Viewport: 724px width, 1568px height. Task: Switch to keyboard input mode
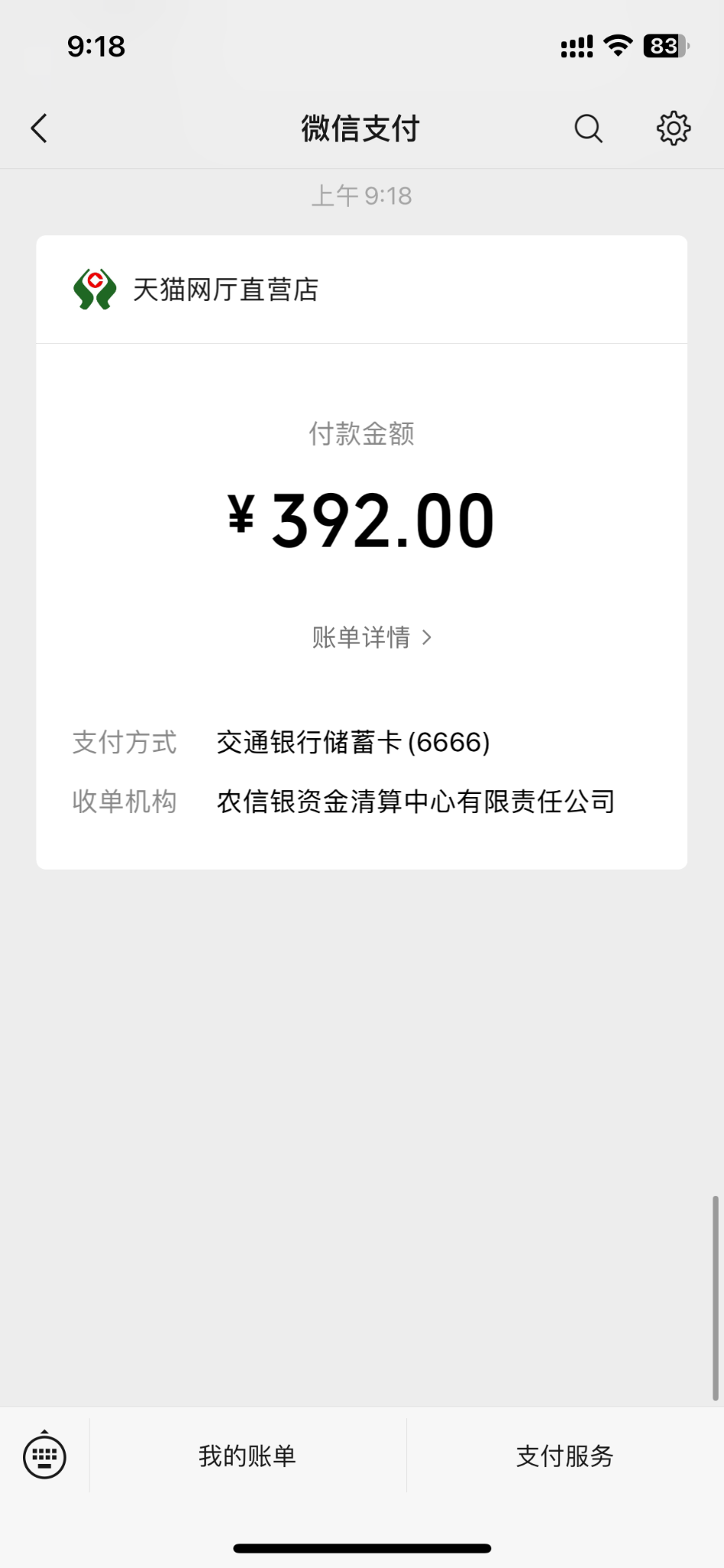pos(44,1456)
